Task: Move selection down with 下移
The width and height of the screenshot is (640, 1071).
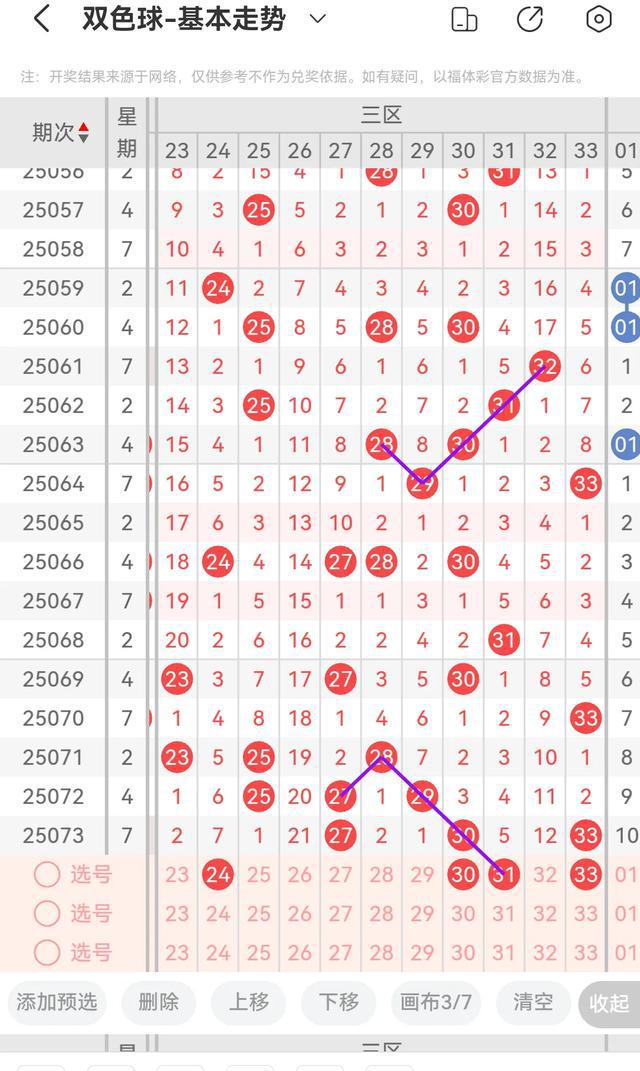Action: point(338,1002)
